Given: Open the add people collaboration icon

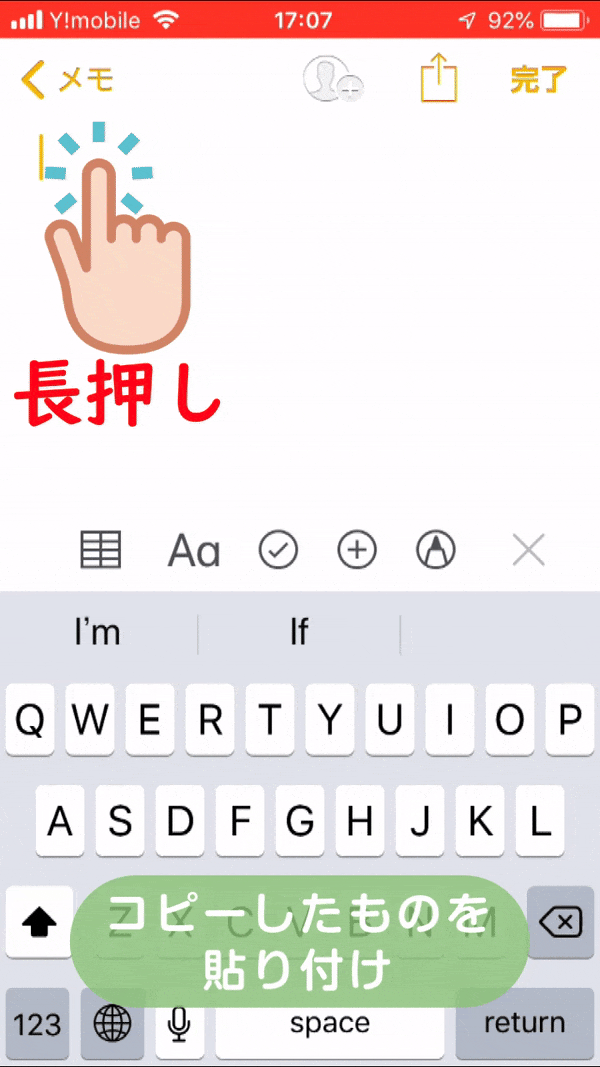Looking at the screenshot, I should [x=333, y=79].
